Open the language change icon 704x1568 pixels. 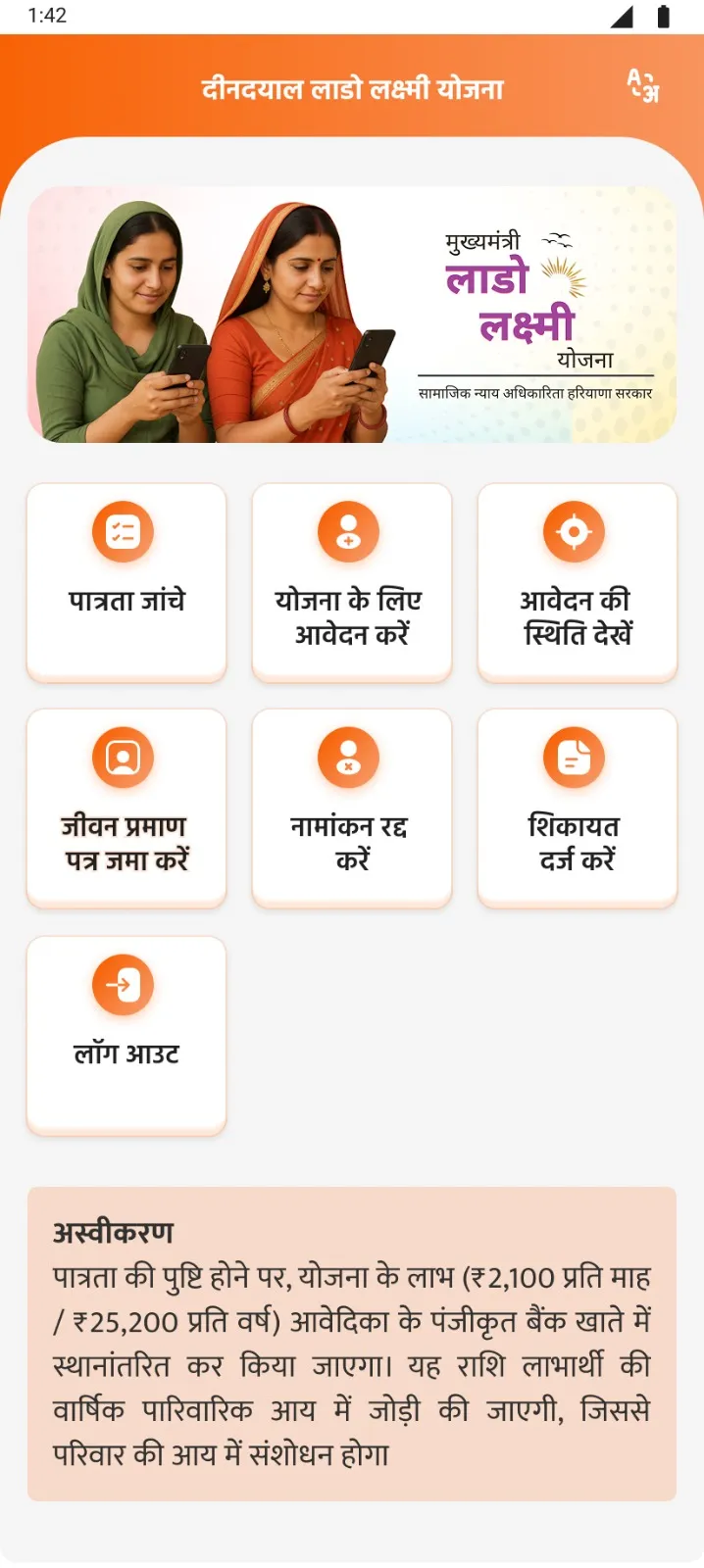[x=643, y=86]
